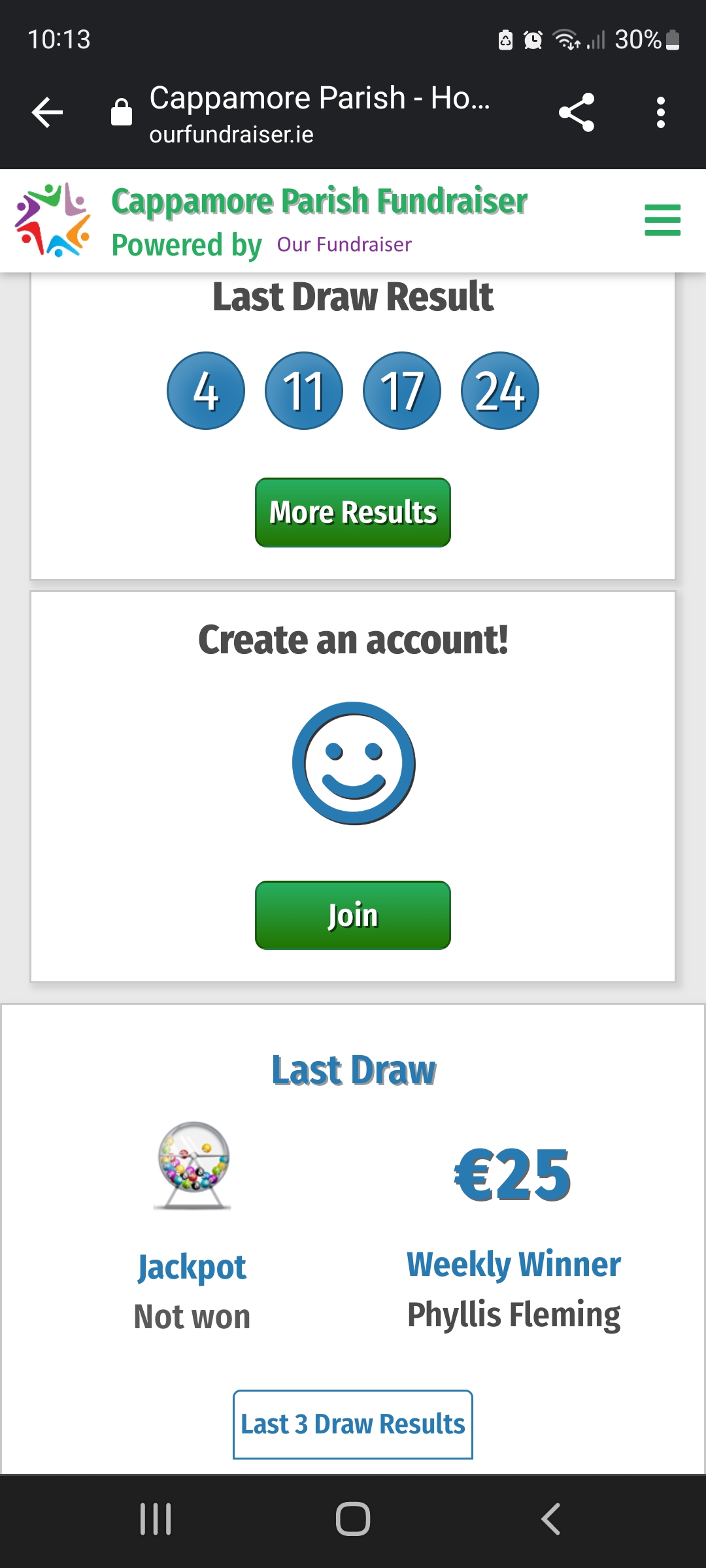
Task: Go to the phone home screen
Action: click(x=353, y=1518)
